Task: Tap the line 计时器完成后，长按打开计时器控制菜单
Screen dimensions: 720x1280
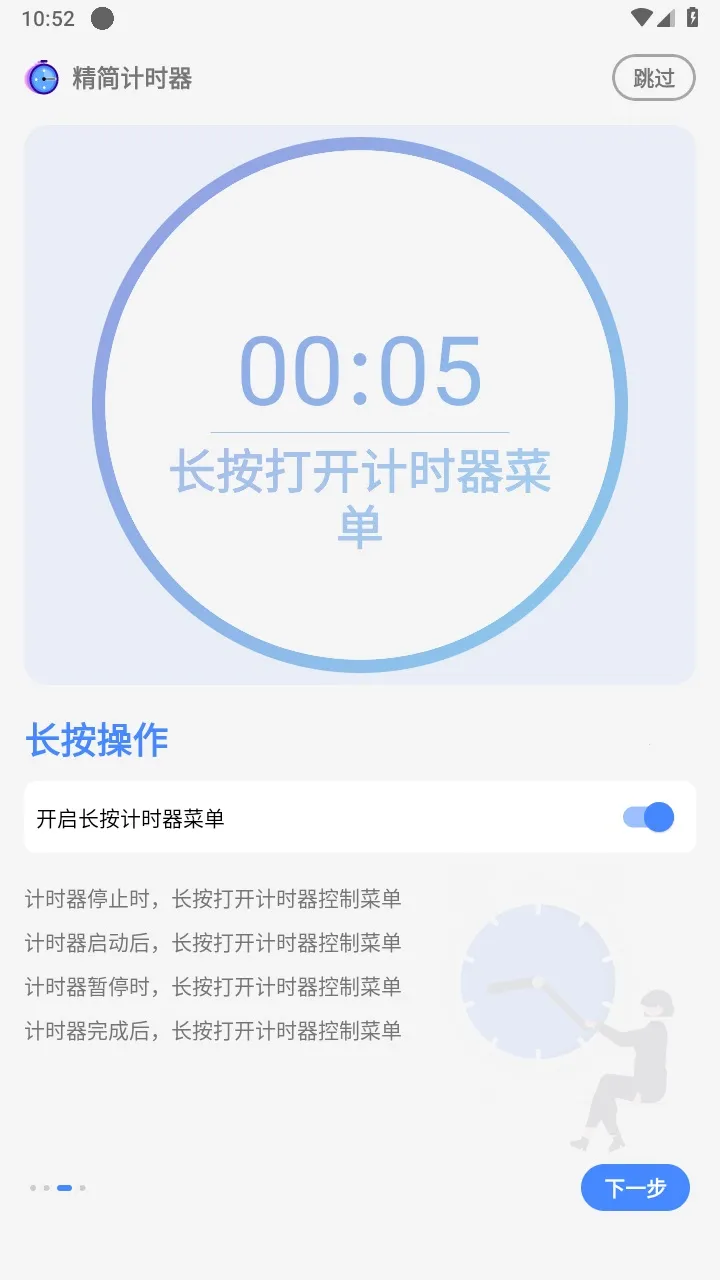Action: click(x=213, y=1031)
